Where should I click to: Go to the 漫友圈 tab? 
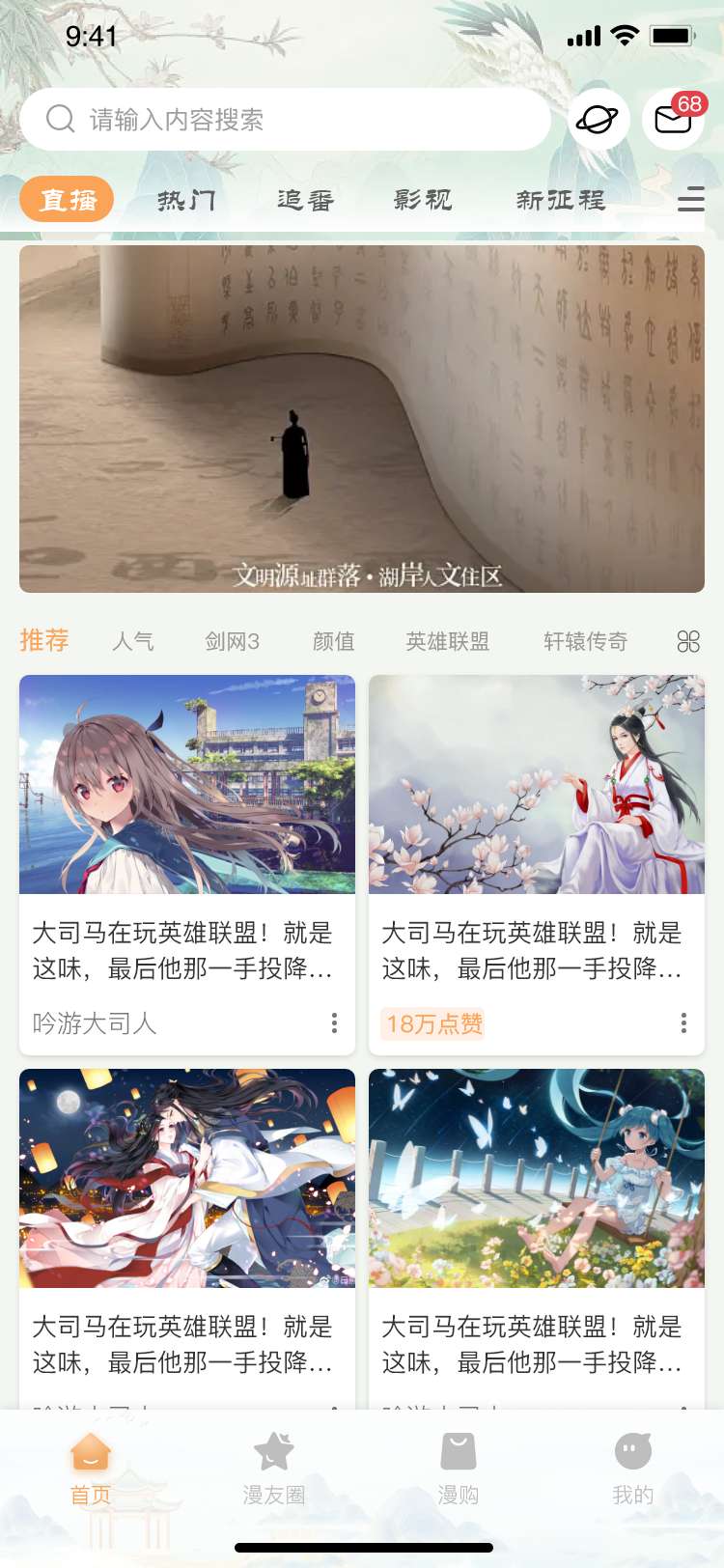274,1469
